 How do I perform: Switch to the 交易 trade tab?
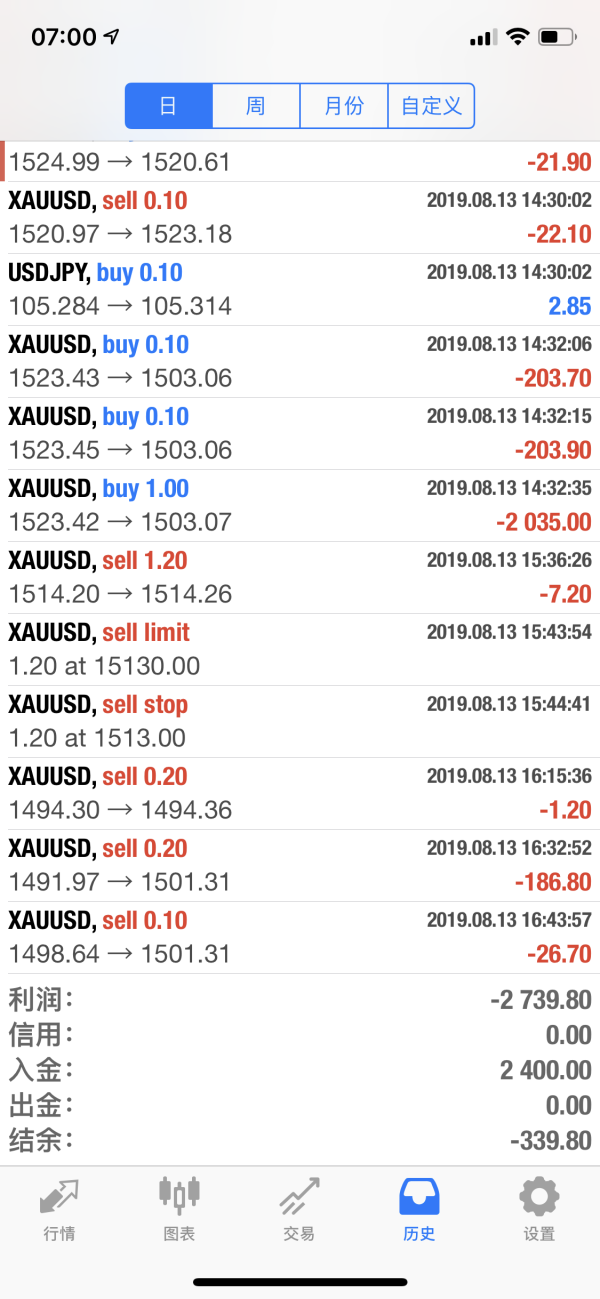299,1208
